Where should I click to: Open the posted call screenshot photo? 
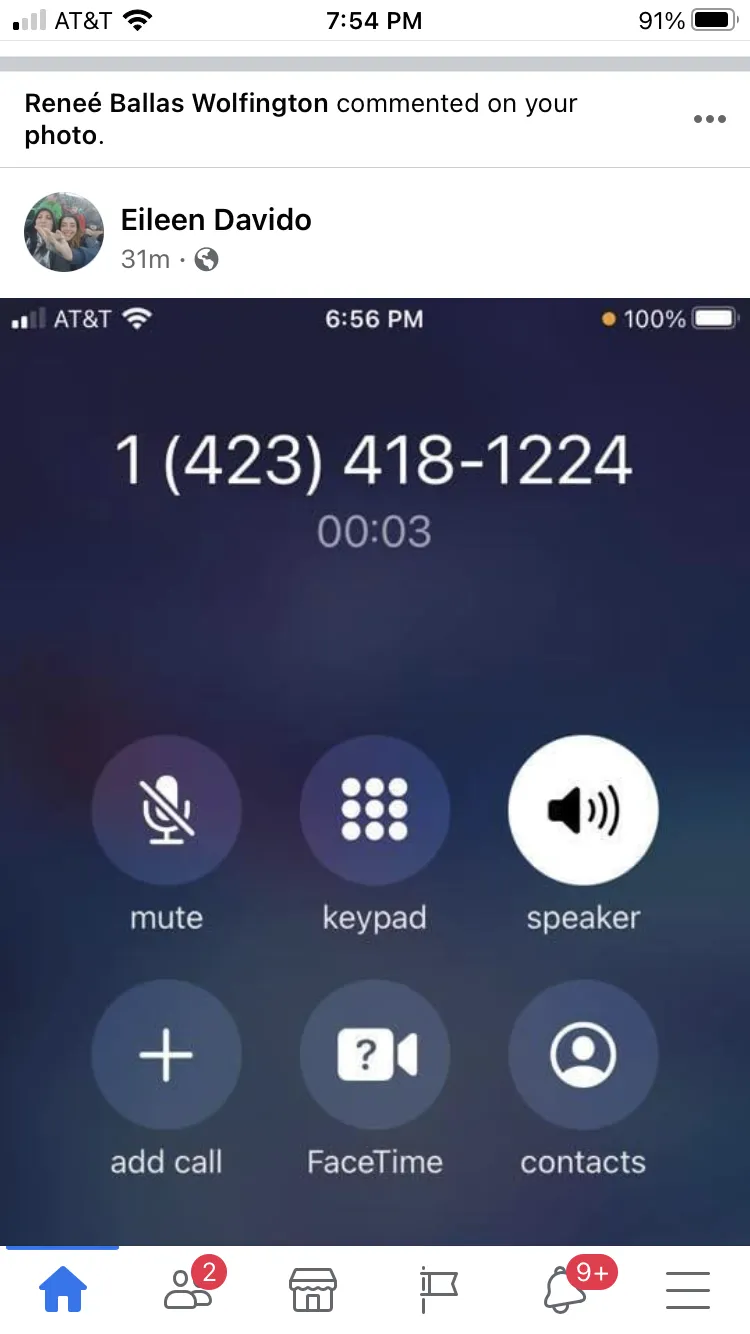375,772
